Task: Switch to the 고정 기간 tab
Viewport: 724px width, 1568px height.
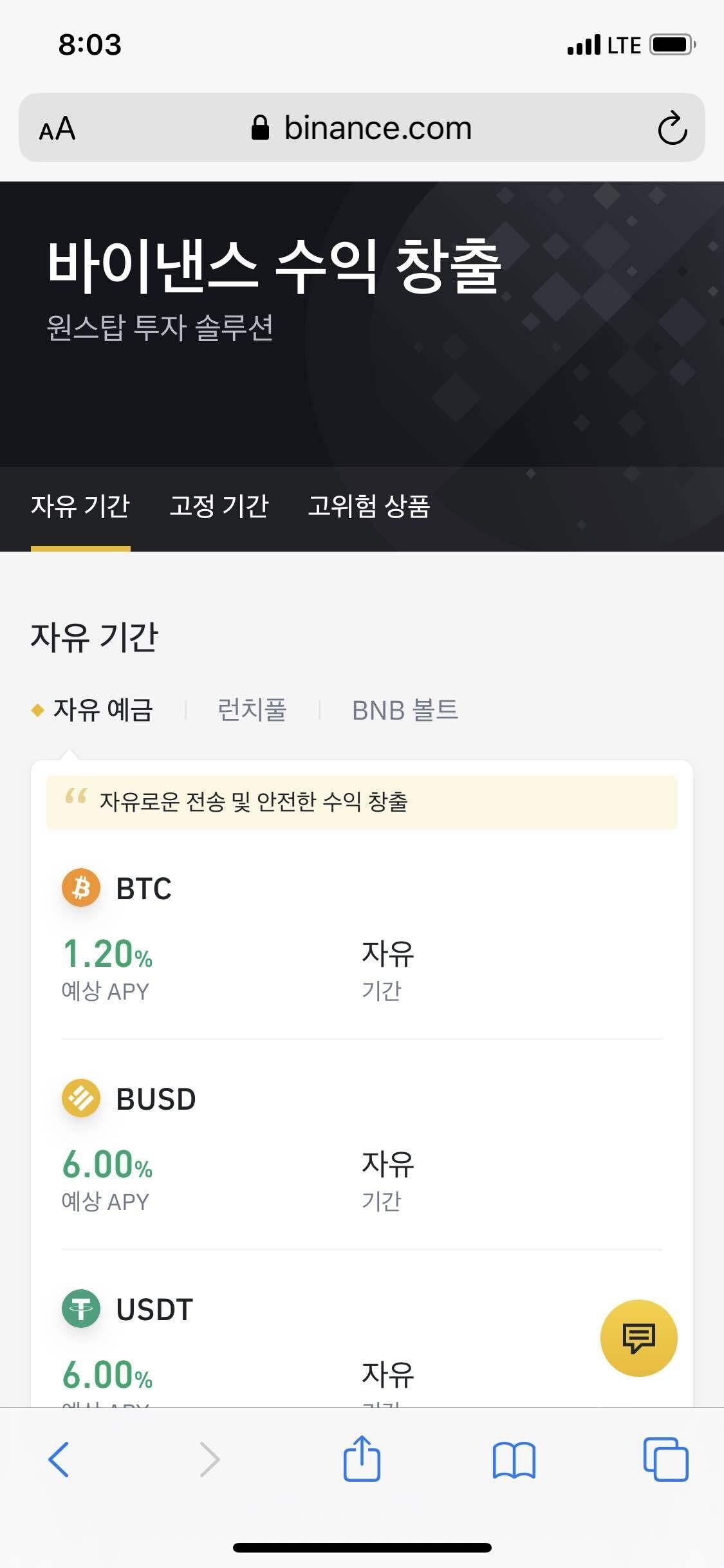Action: [220, 508]
